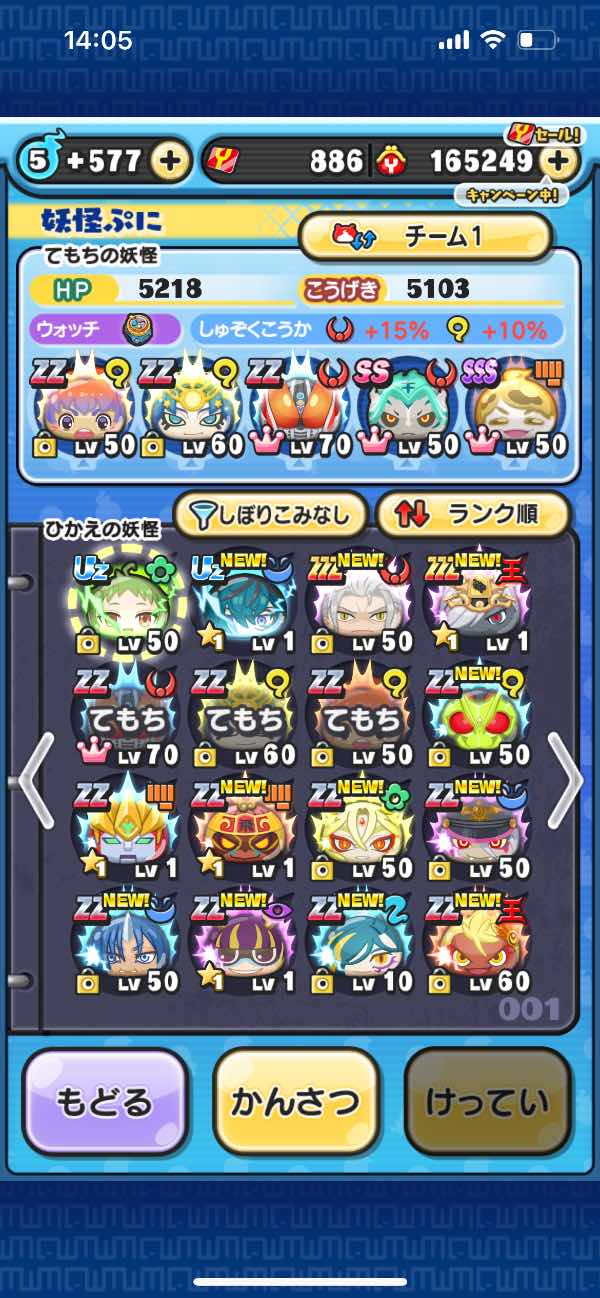
Task: Pick the white-haired ZZZ yokai at Lv 50
Action: coord(360,601)
